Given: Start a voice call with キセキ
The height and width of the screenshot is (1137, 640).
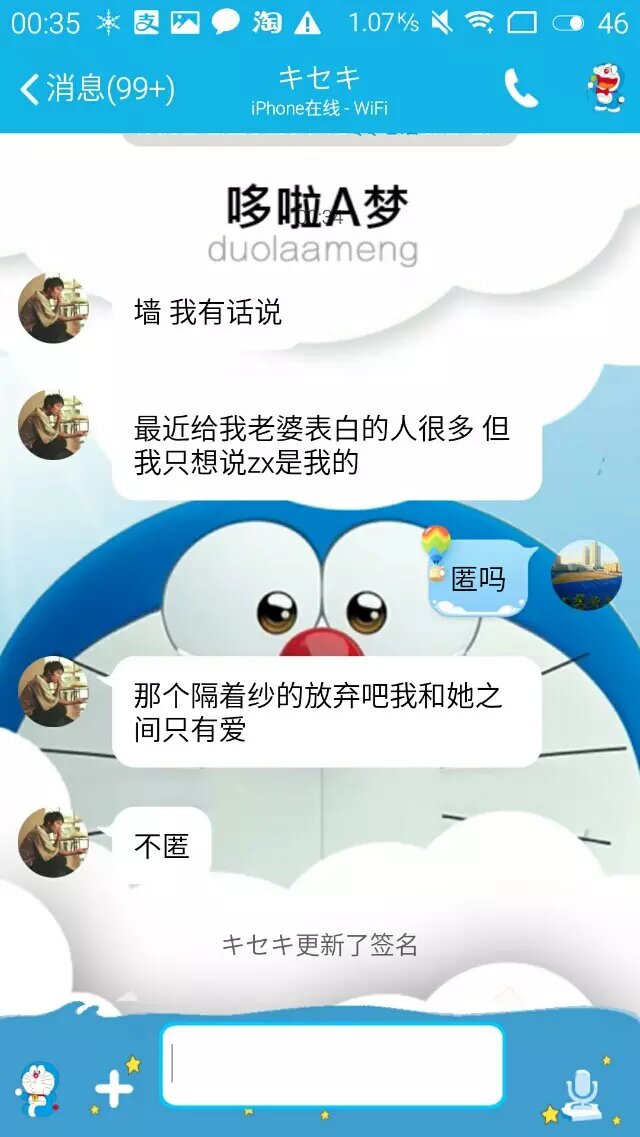Looking at the screenshot, I should point(521,90).
